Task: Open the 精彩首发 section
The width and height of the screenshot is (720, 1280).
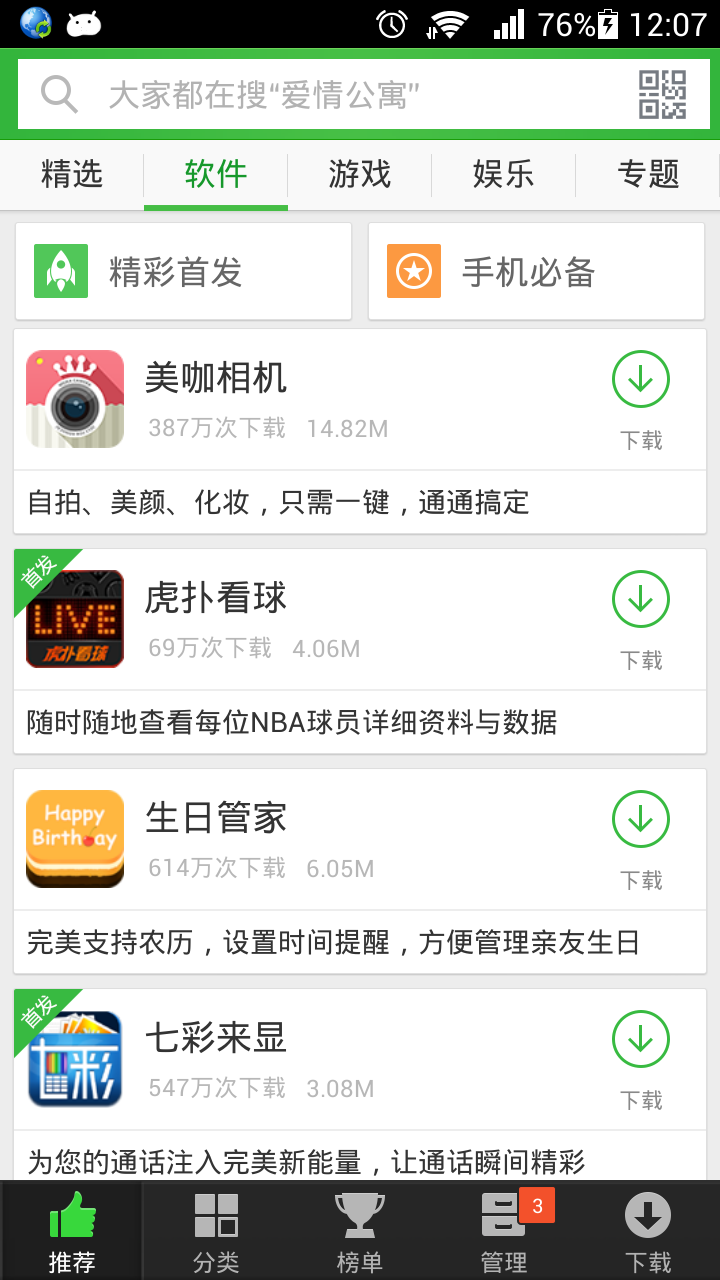Action: (x=183, y=271)
